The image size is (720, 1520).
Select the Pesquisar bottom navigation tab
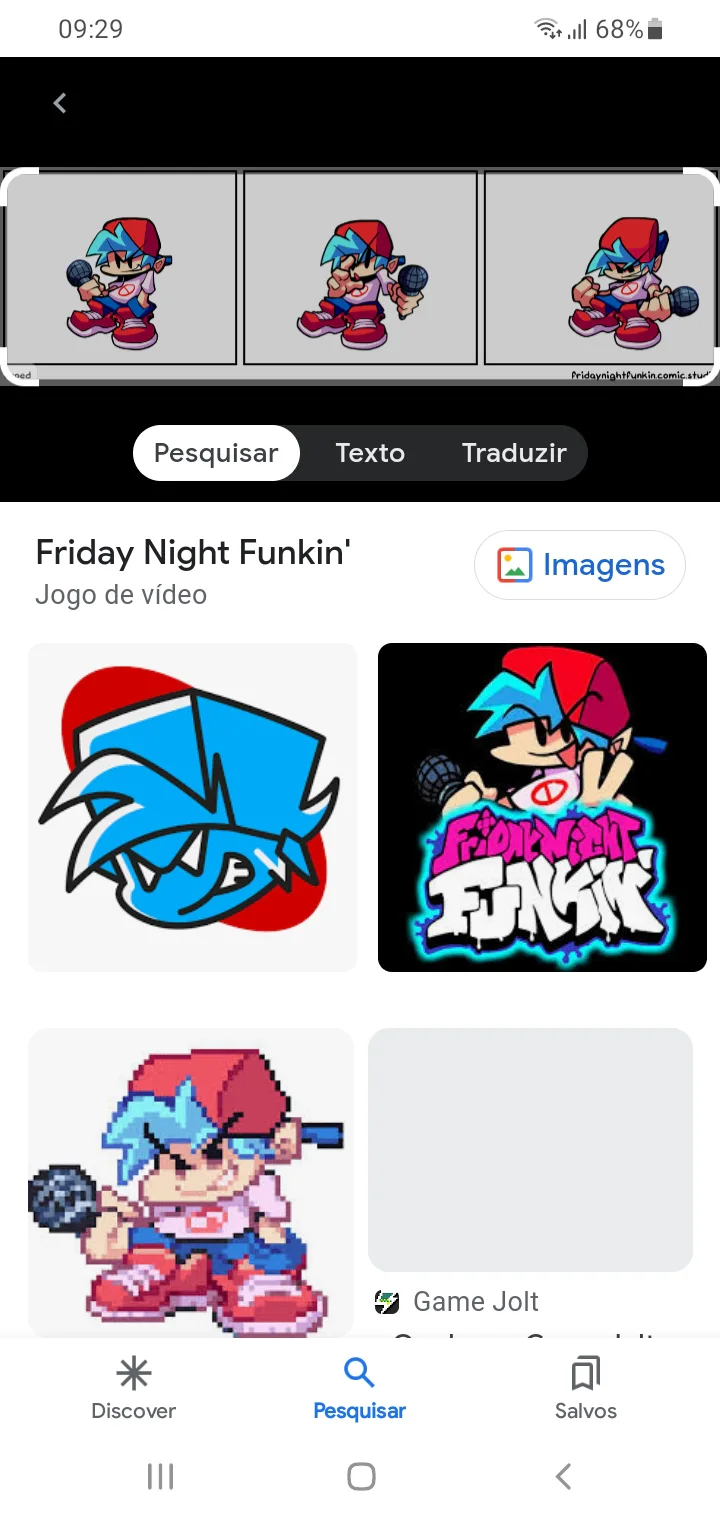359,1389
